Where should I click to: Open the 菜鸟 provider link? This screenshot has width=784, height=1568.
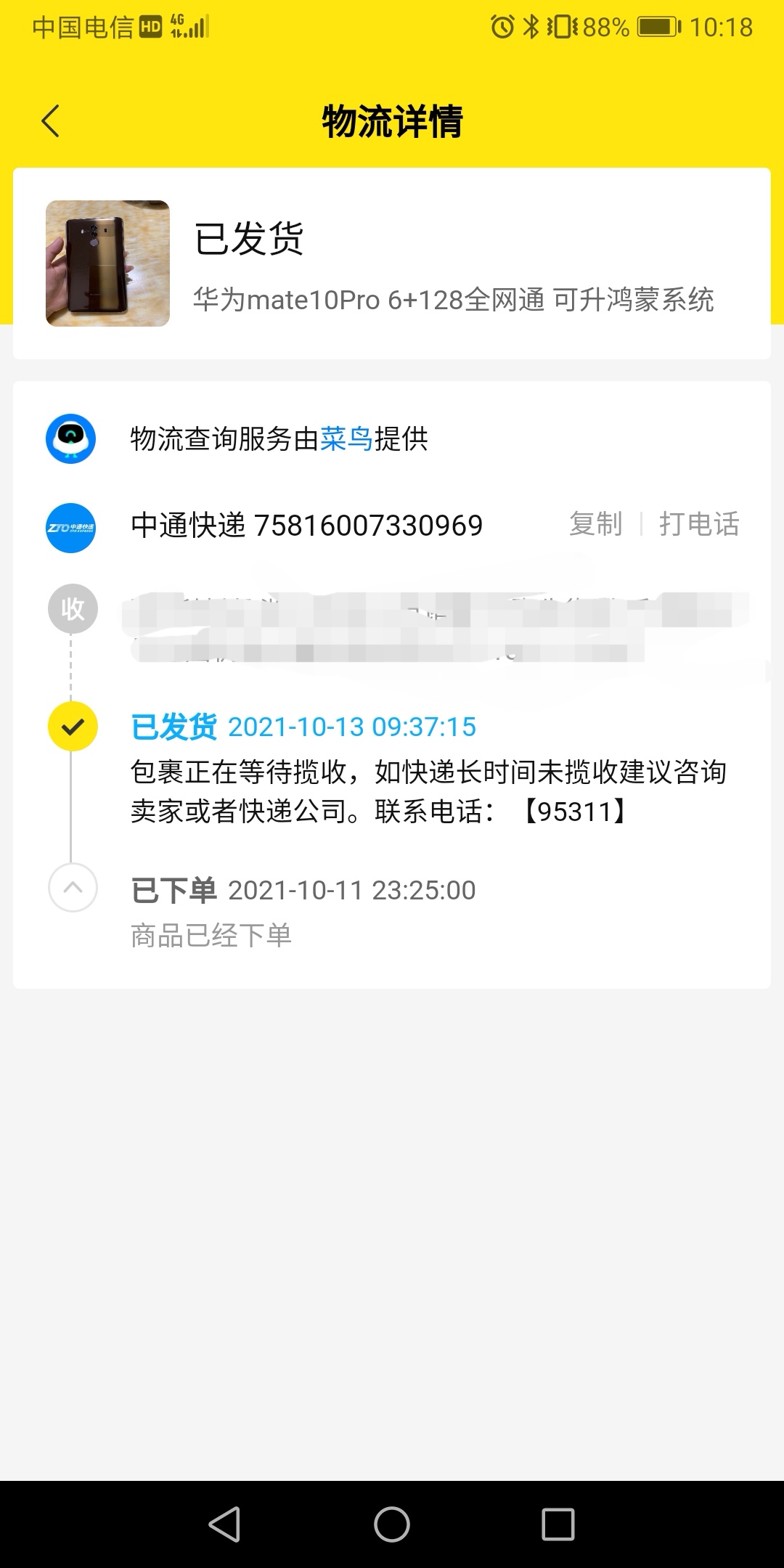coord(348,439)
